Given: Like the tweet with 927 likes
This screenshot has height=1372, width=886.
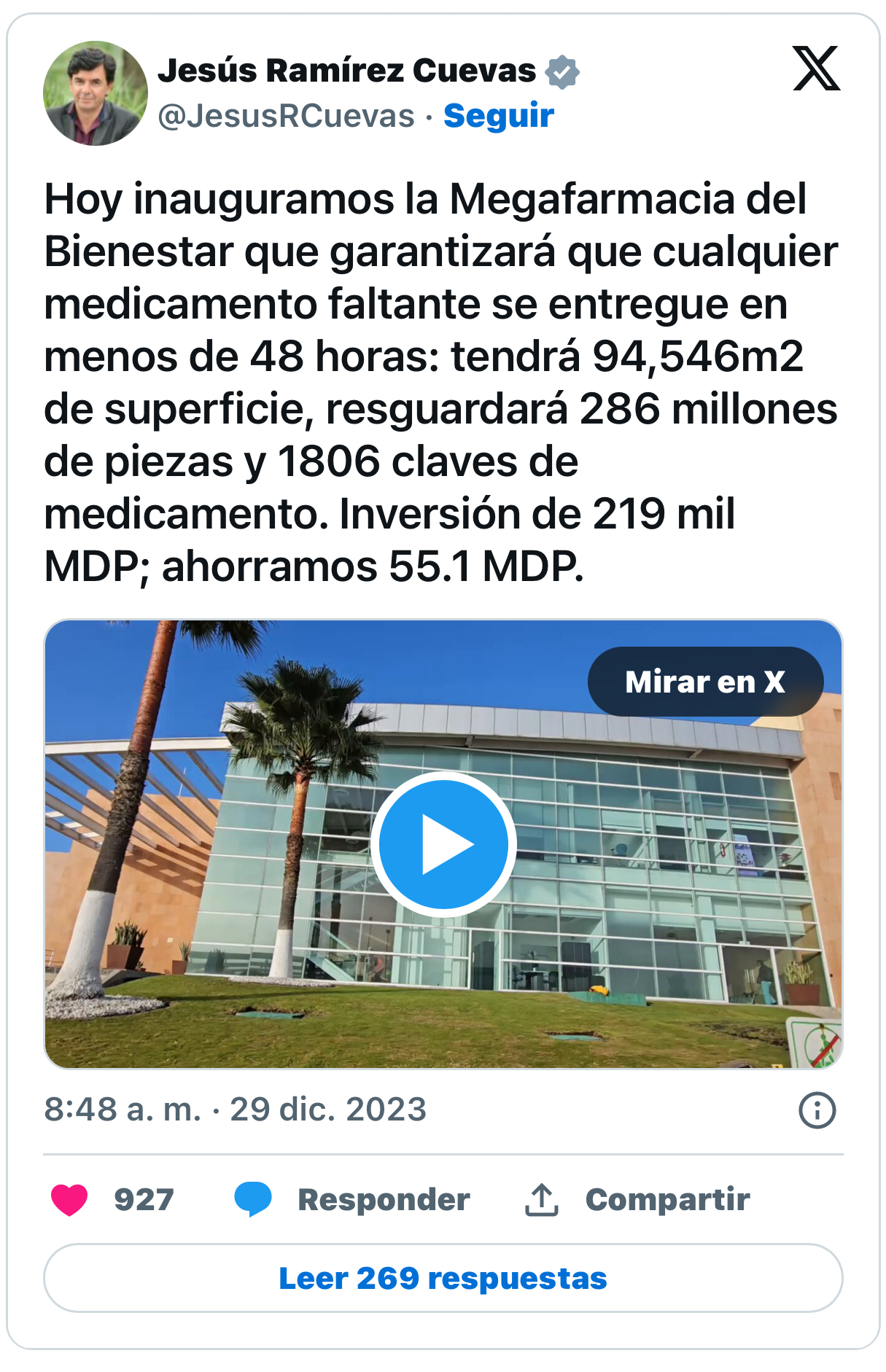Looking at the screenshot, I should [x=70, y=1199].
